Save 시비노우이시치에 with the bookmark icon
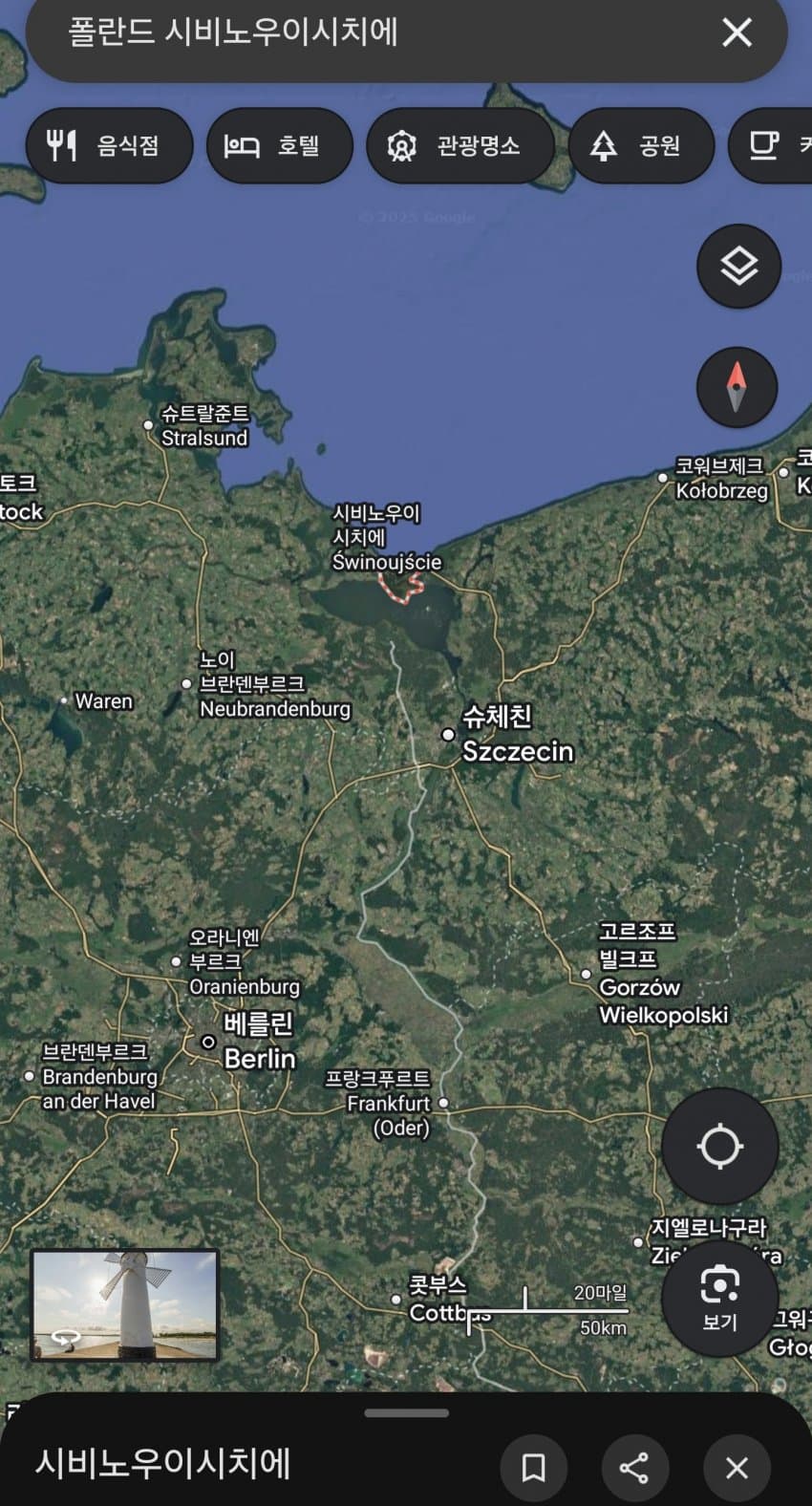The image size is (812, 1506). pyautogui.click(x=534, y=1467)
